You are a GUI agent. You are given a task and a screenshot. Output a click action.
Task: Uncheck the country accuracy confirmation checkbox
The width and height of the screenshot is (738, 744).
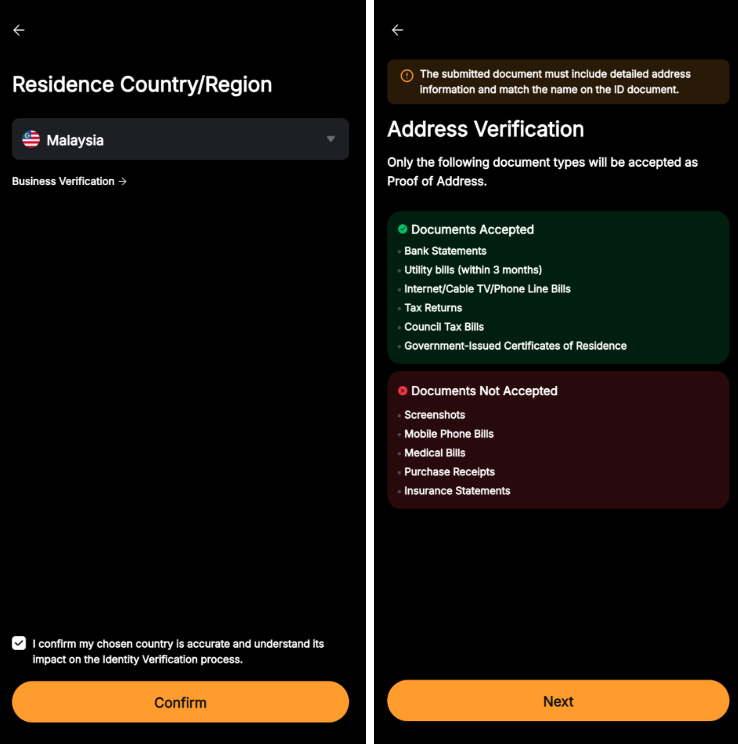click(x=19, y=643)
